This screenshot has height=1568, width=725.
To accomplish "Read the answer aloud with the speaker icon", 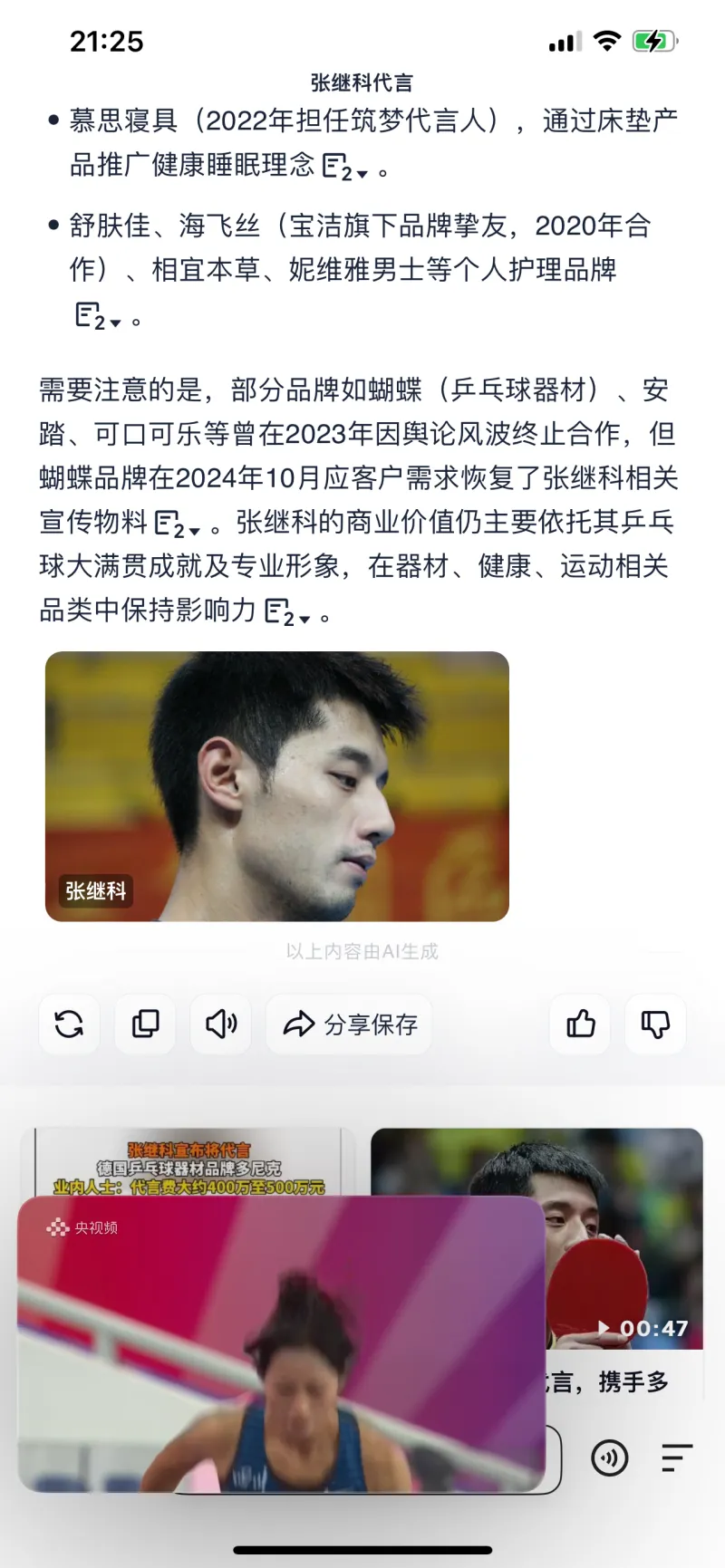I will pos(221,1024).
